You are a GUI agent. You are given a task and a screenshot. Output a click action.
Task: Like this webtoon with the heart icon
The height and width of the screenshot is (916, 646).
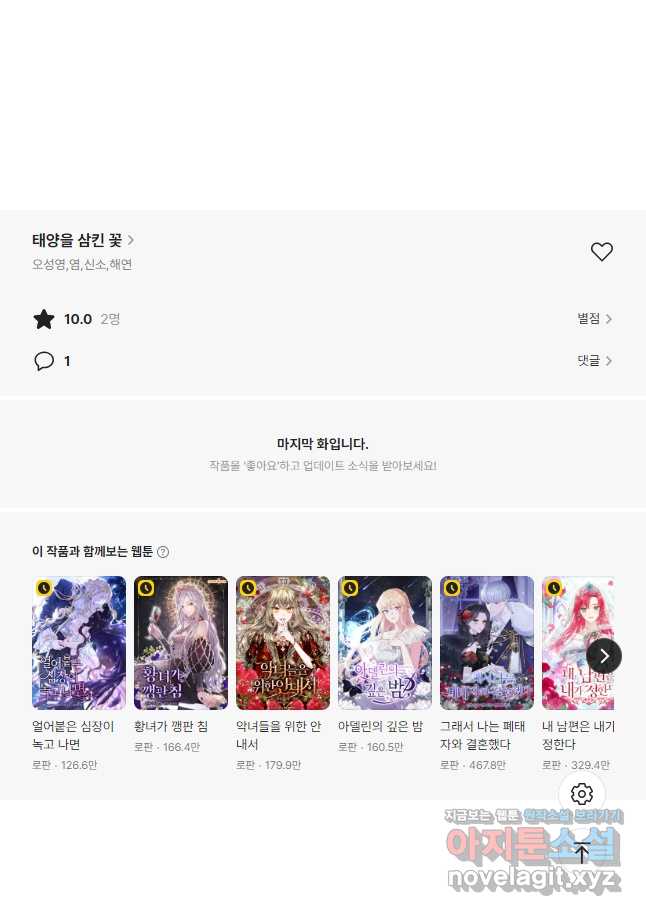click(601, 252)
